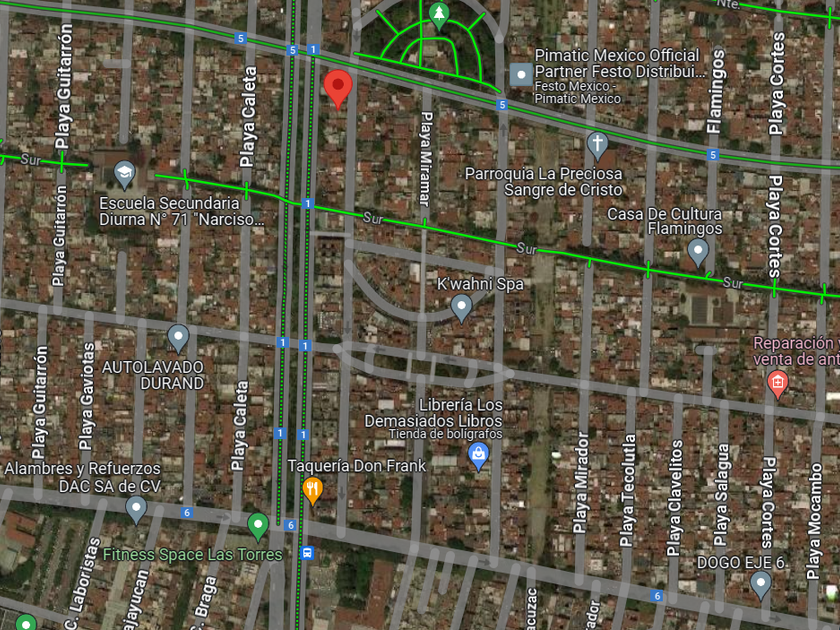
Task: Select the Escuela Secundaria Diurna N° 71 marker
Action: [124, 175]
